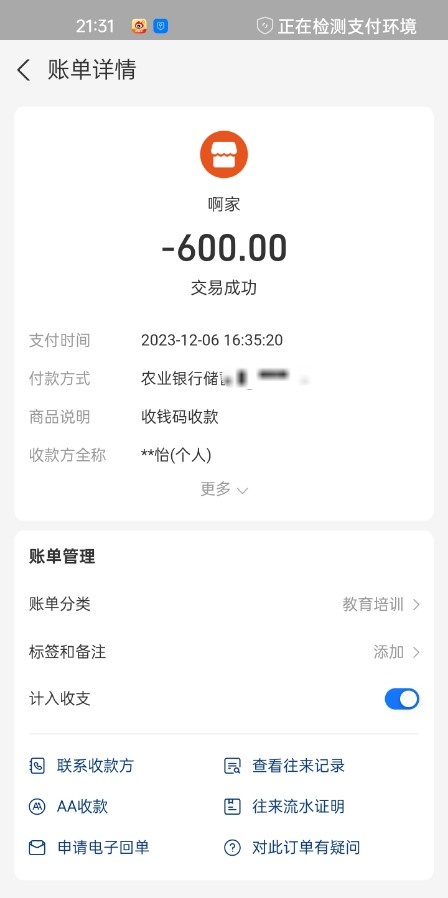The height and width of the screenshot is (898, 448).
Task: Open 查看往来记录
Action: (284, 766)
